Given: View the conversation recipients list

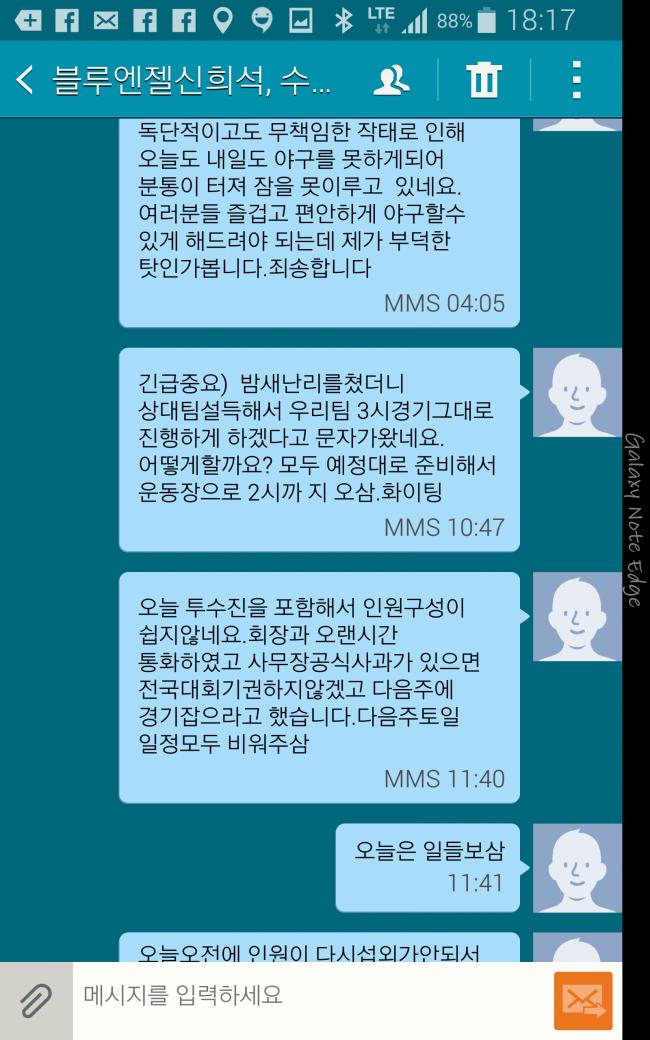Looking at the screenshot, I should point(391,79).
